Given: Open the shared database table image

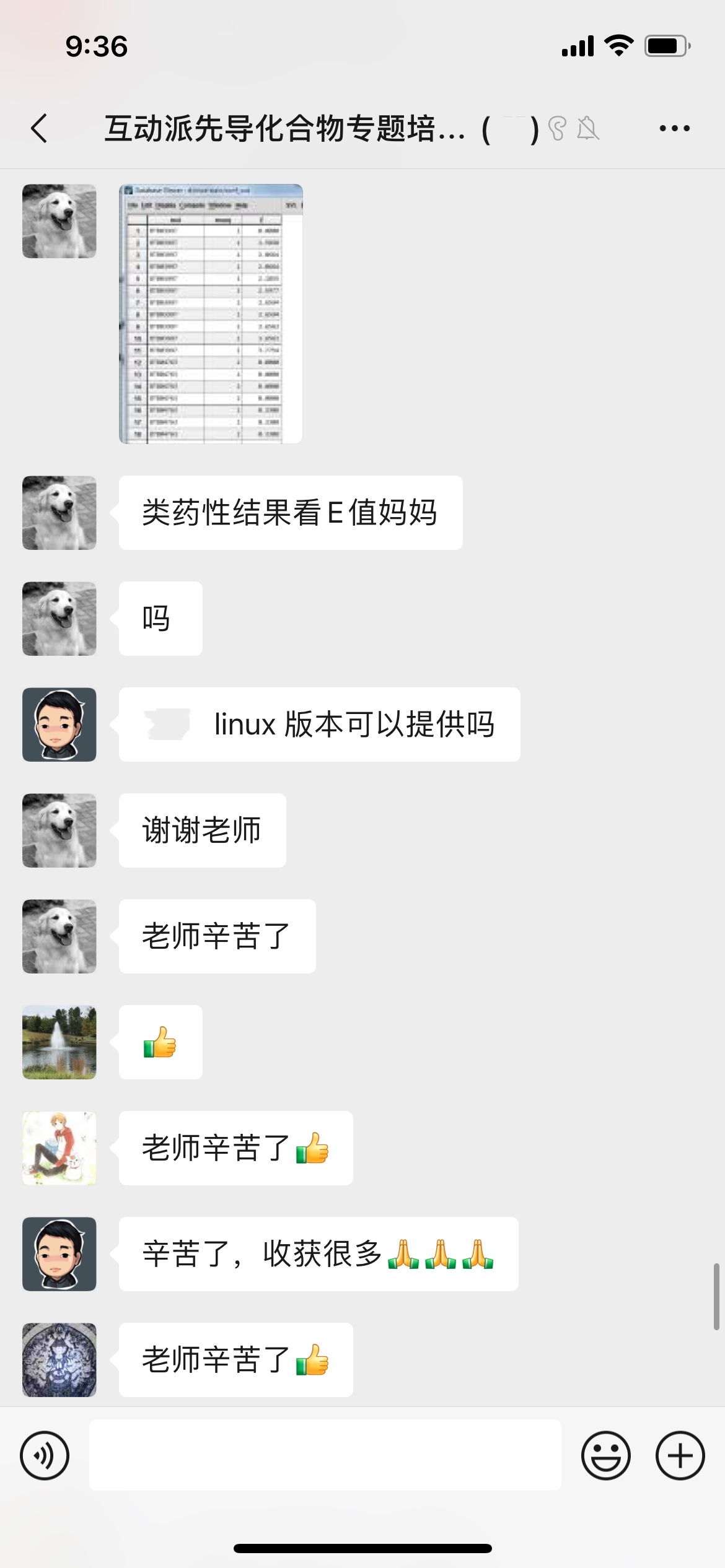Looking at the screenshot, I should tap(211, 313).
